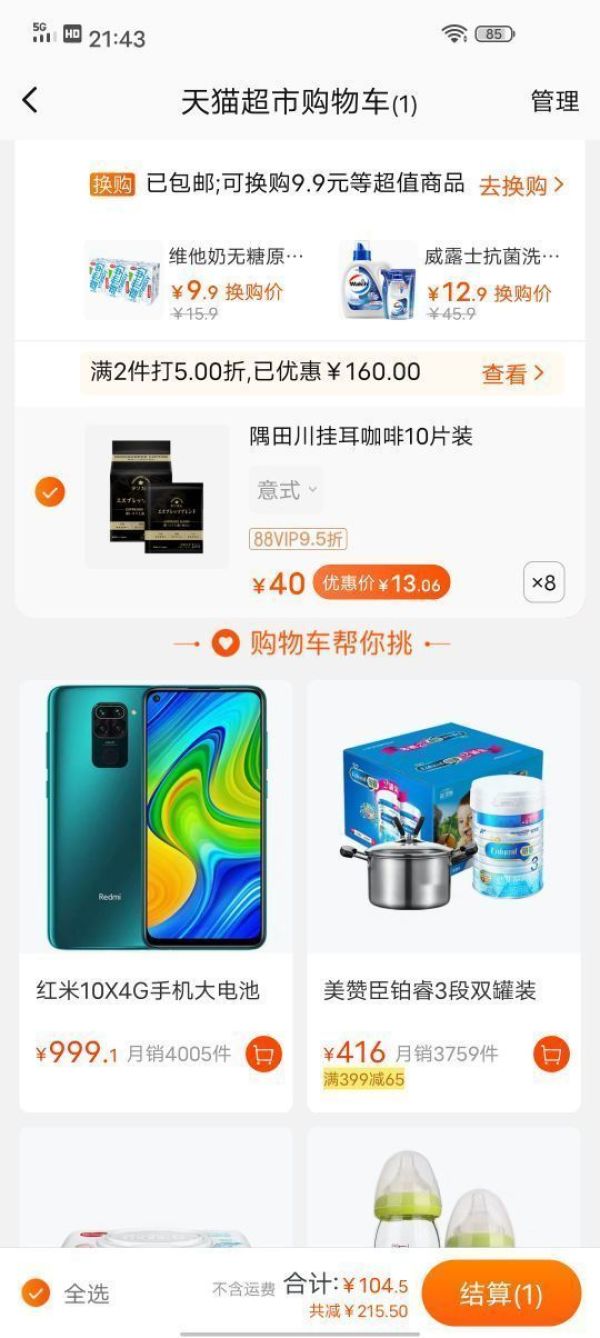Screen dimensions: 600x1338
Task: Tap 查看 on the discount banner
Action: point(513,374)
